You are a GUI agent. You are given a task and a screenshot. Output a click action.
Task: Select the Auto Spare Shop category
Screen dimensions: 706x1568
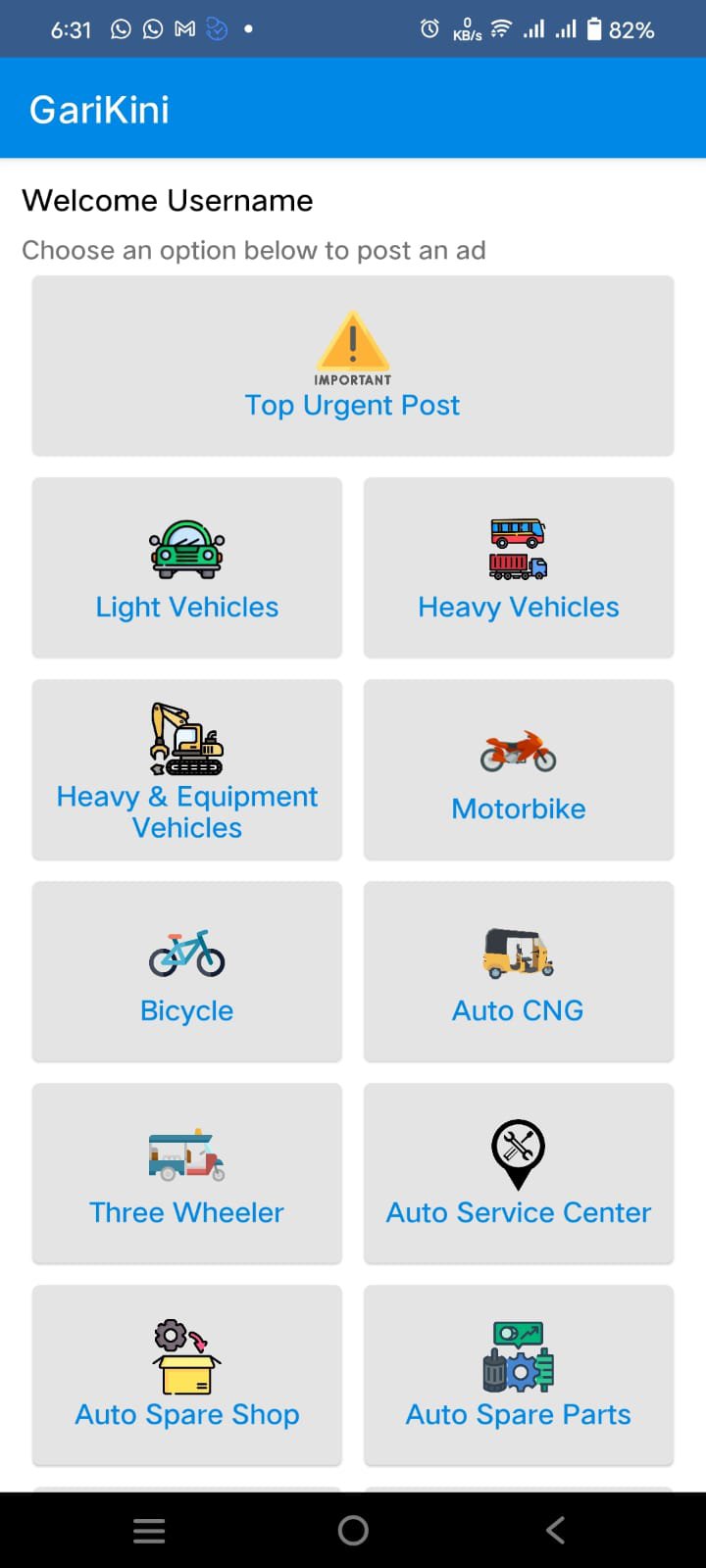(x=187, y=1375)
